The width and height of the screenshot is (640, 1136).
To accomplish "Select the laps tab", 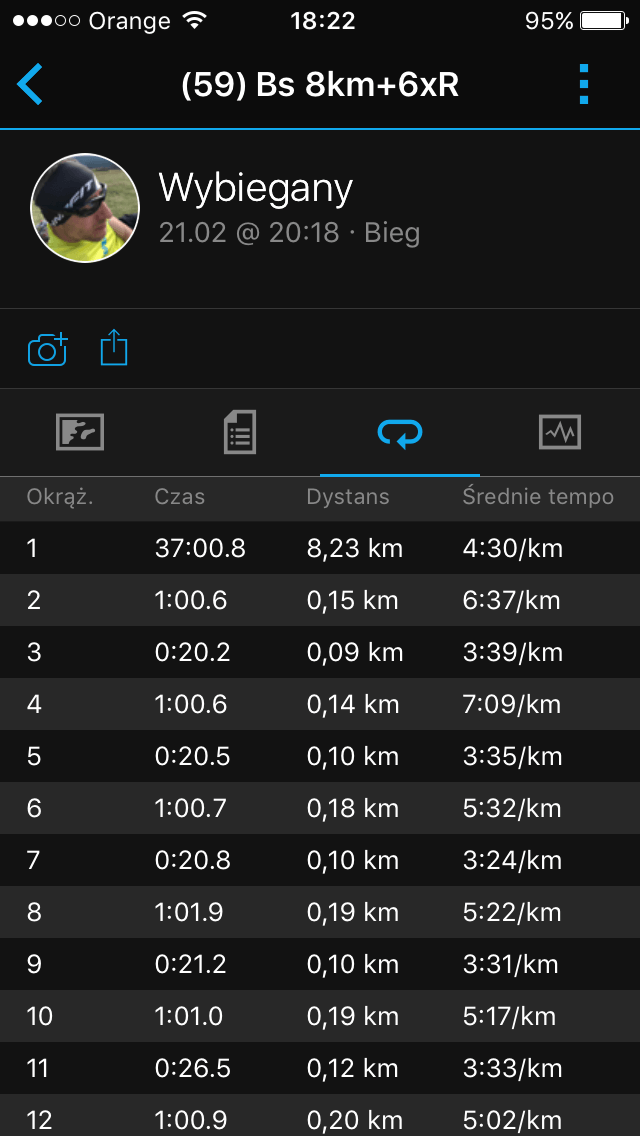I will pos(400,432).
